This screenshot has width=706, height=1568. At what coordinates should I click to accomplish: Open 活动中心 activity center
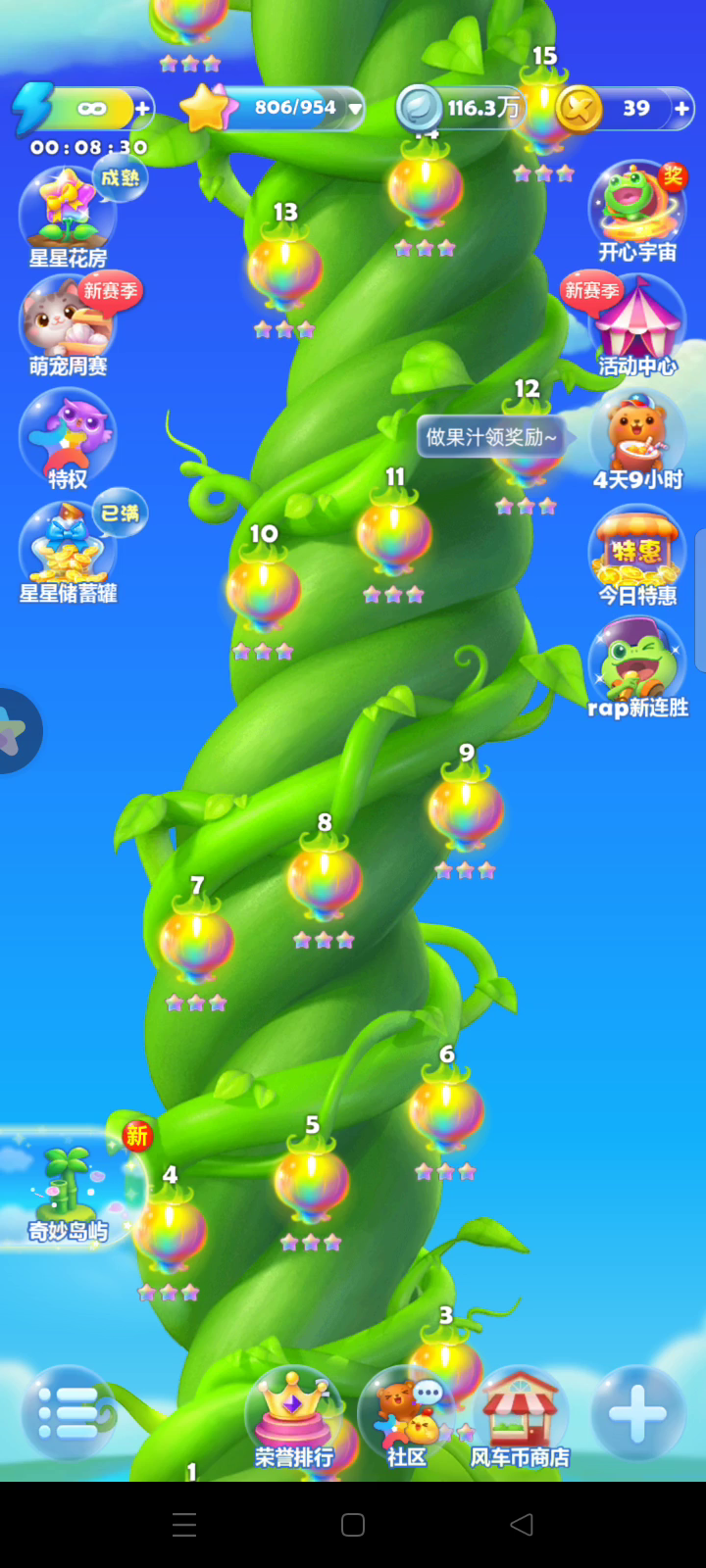tap(637, 327)
